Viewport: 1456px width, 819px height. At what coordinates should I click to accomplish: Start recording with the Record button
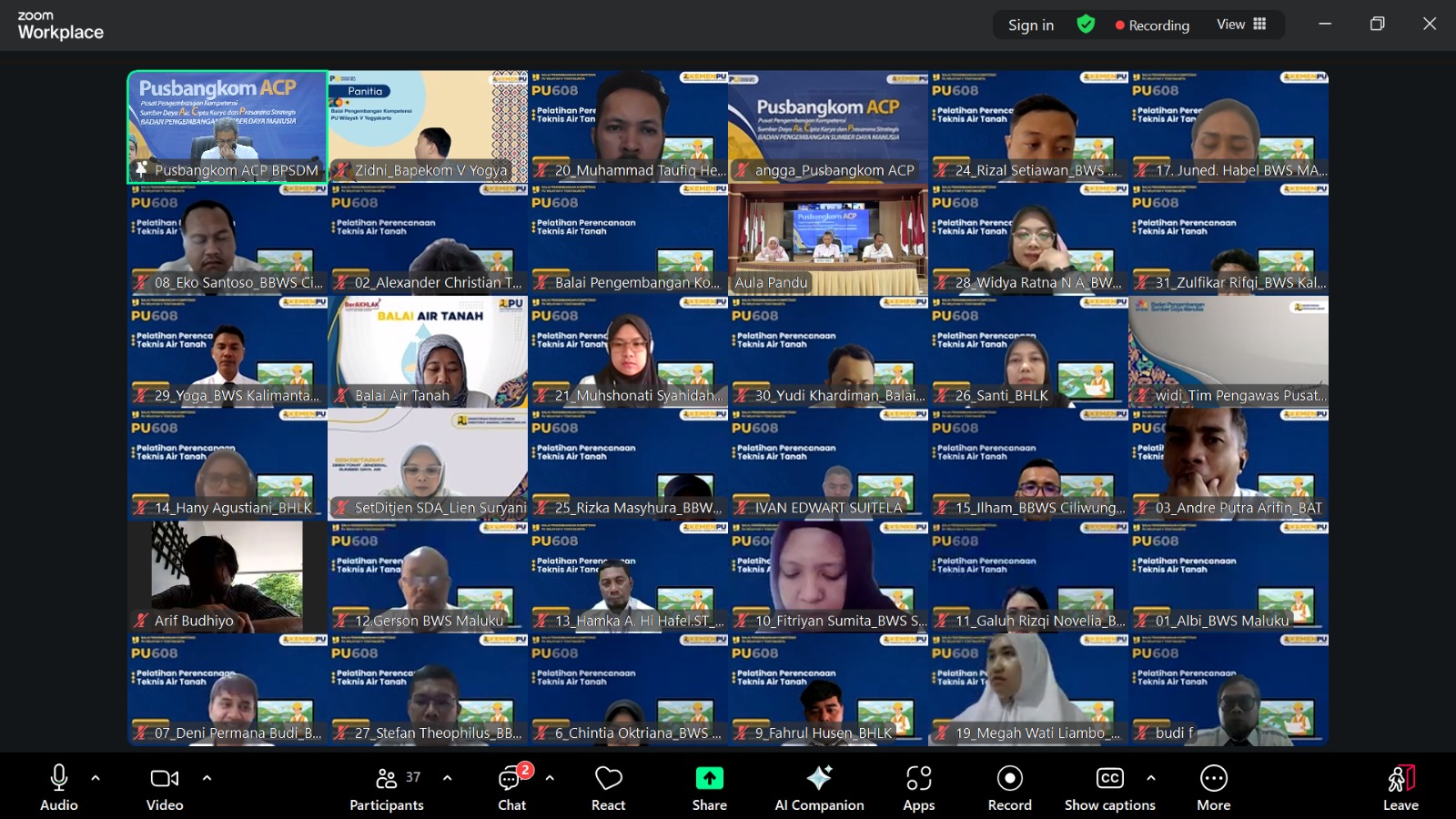(1009, 787)
